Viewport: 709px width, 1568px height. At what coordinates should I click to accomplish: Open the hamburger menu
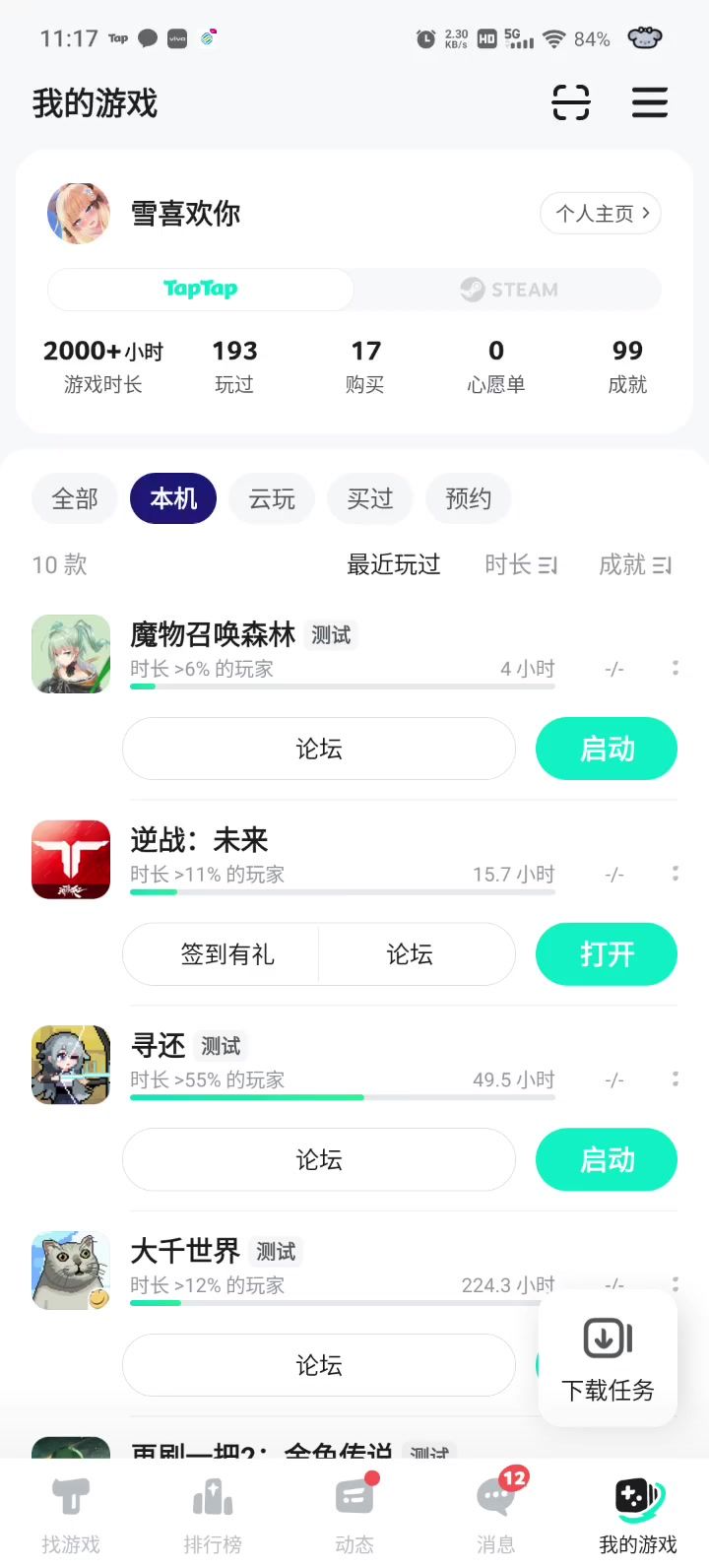pyautogui.click(x=649, y=102)
